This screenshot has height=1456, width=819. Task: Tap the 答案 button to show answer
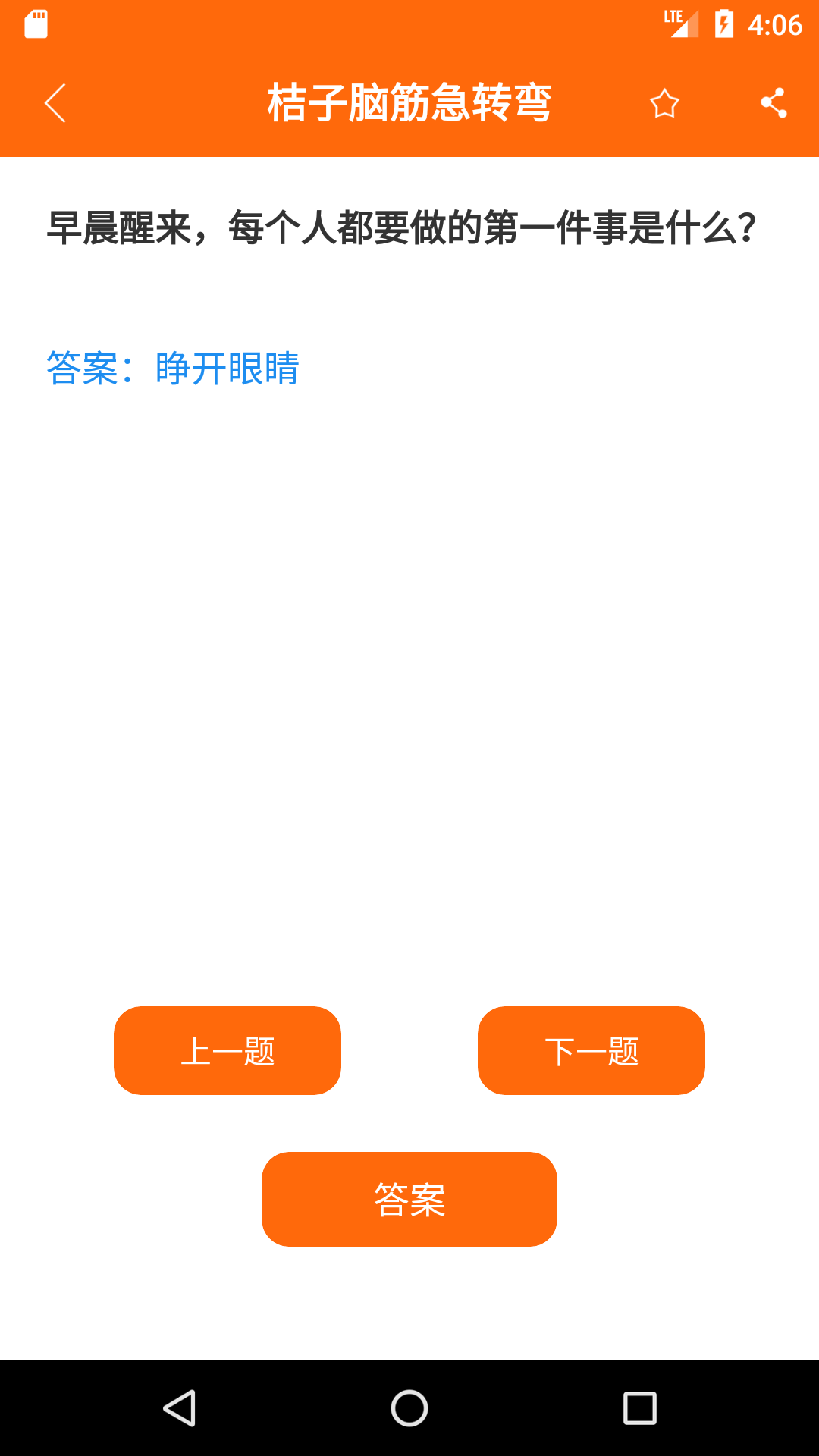click(409, 1199)
